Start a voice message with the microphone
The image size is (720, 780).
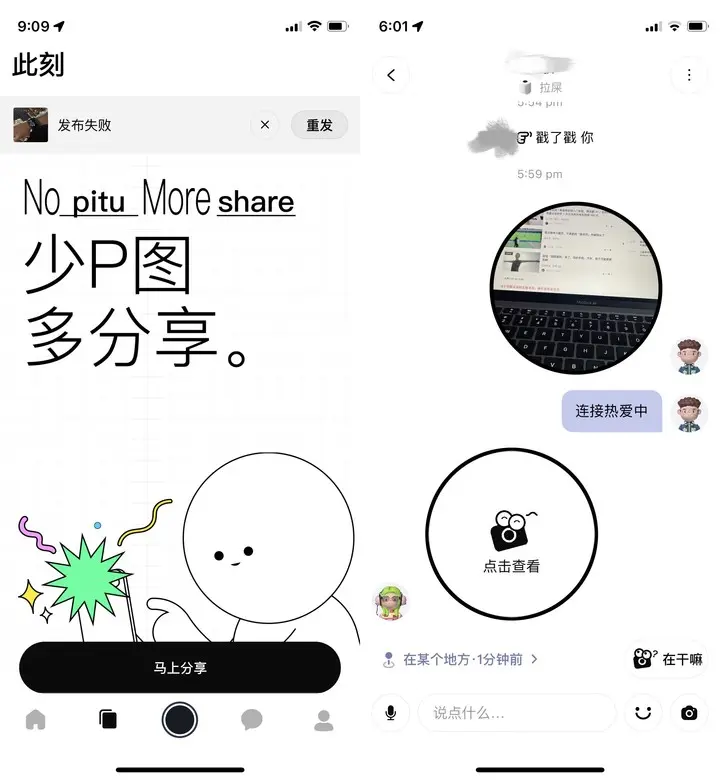390,713
